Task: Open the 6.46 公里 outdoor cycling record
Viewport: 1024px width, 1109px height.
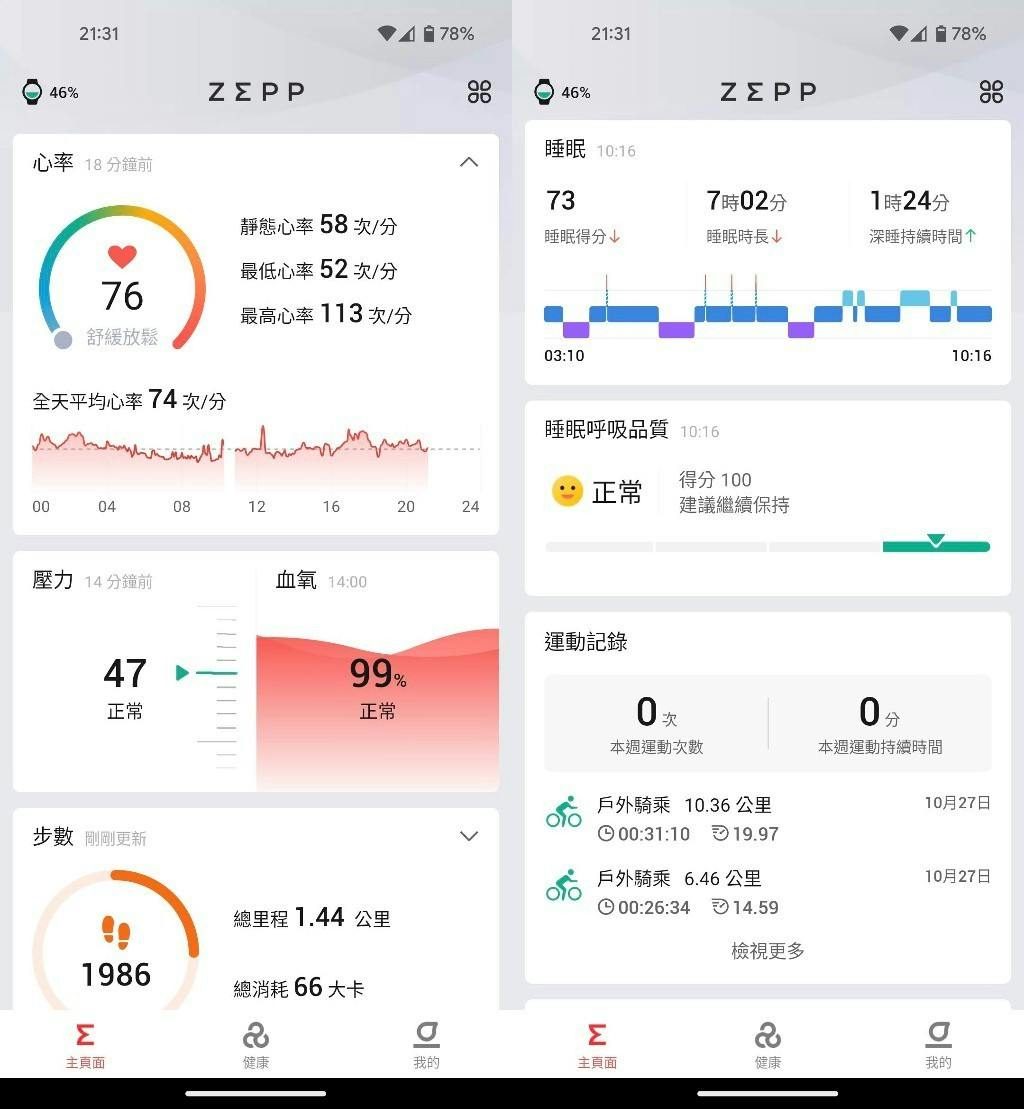Action: point(767,892)
